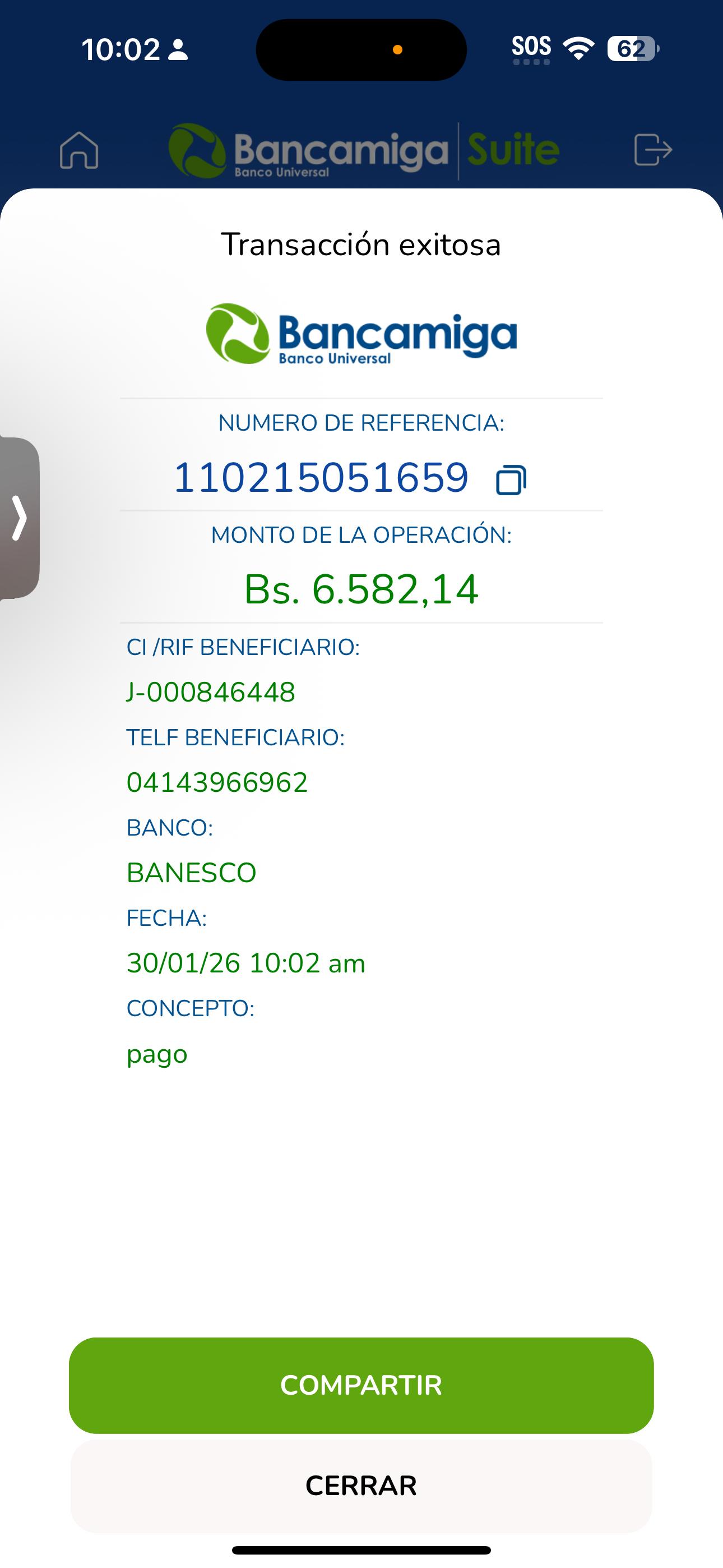
Task: Copy the reference number 110215051659
Action: [511, 479]
